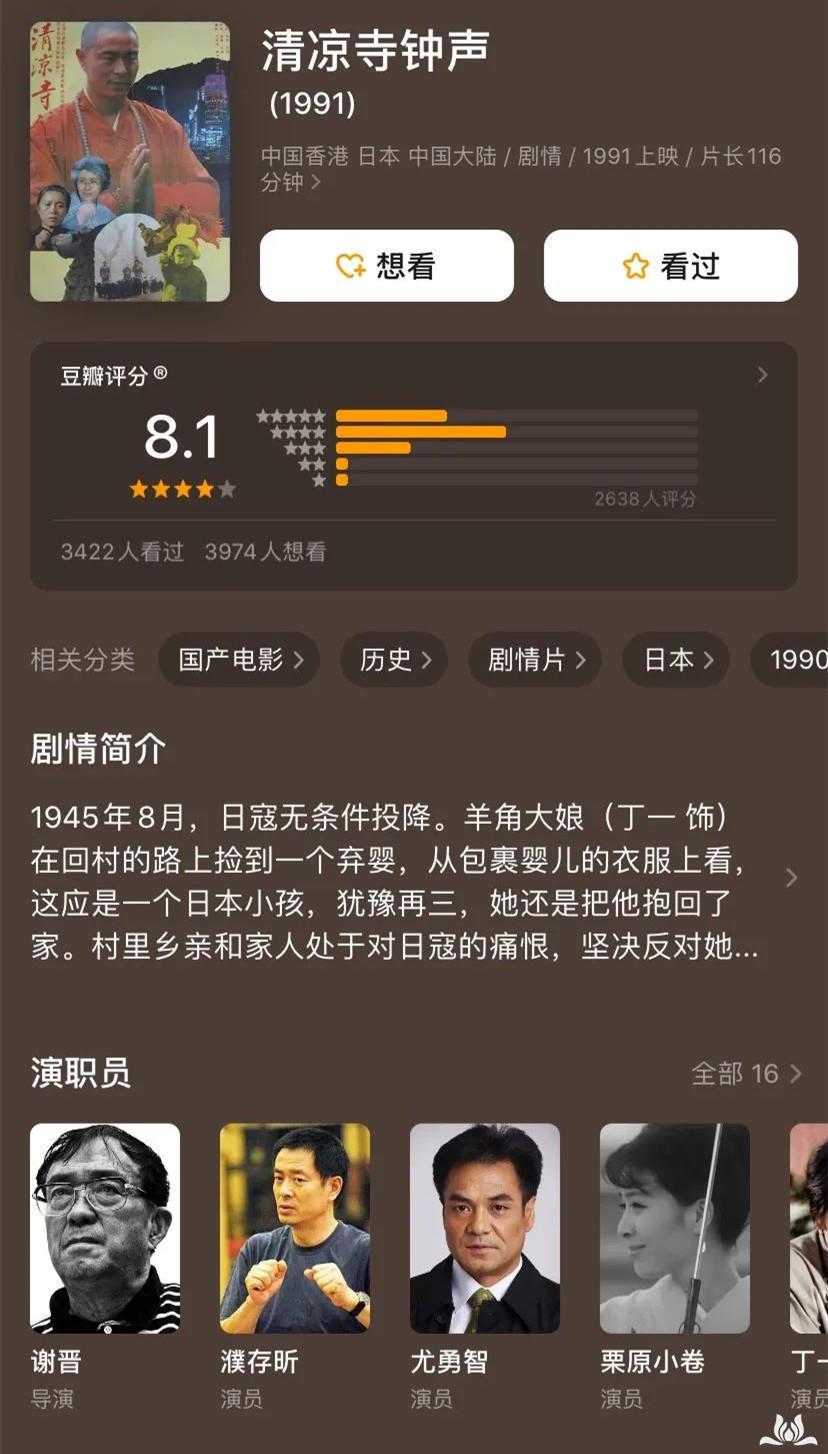
Task: Select the 剧情片 category chip
Action: coord(535,660)
